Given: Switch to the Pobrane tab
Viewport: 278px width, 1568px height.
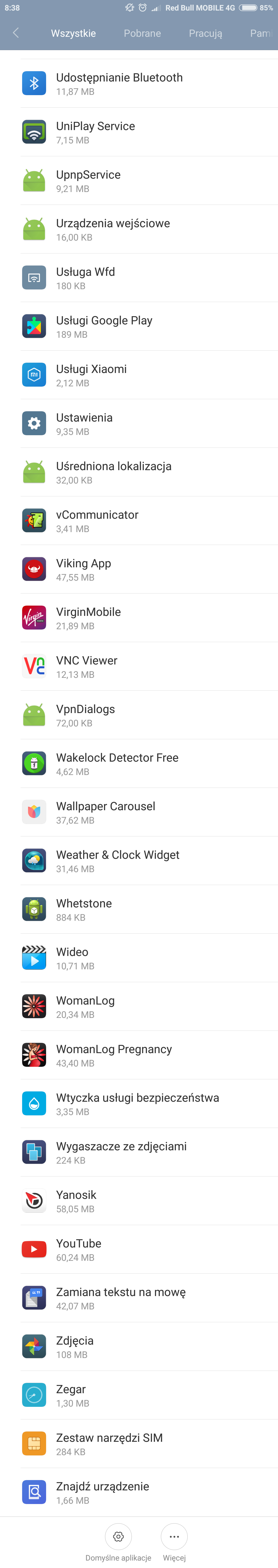Looking at the screenshot, I should pyautogui.click(x=142, y=33).
